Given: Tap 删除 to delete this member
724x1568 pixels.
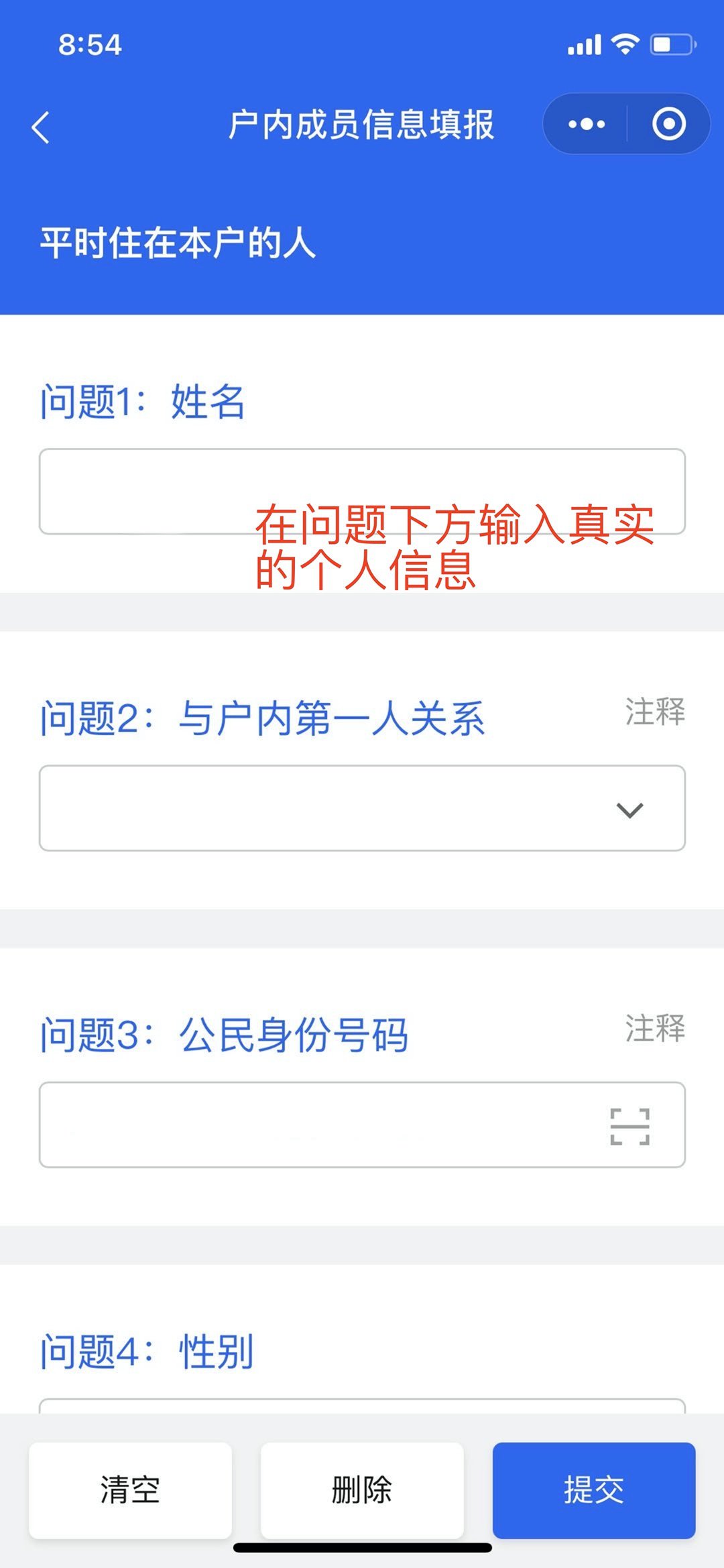Looking at the screenshot, I should 362,1490.
